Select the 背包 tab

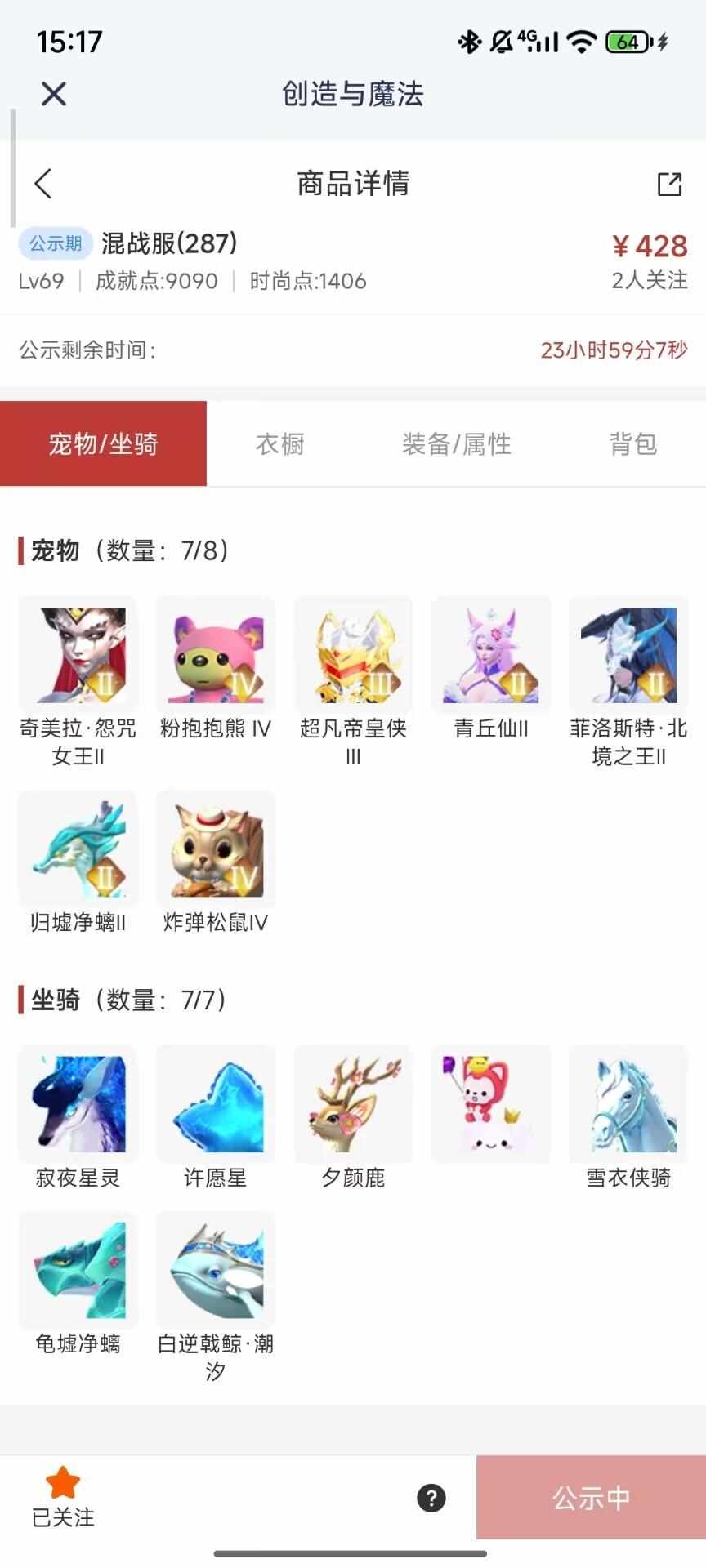(633, 444)
